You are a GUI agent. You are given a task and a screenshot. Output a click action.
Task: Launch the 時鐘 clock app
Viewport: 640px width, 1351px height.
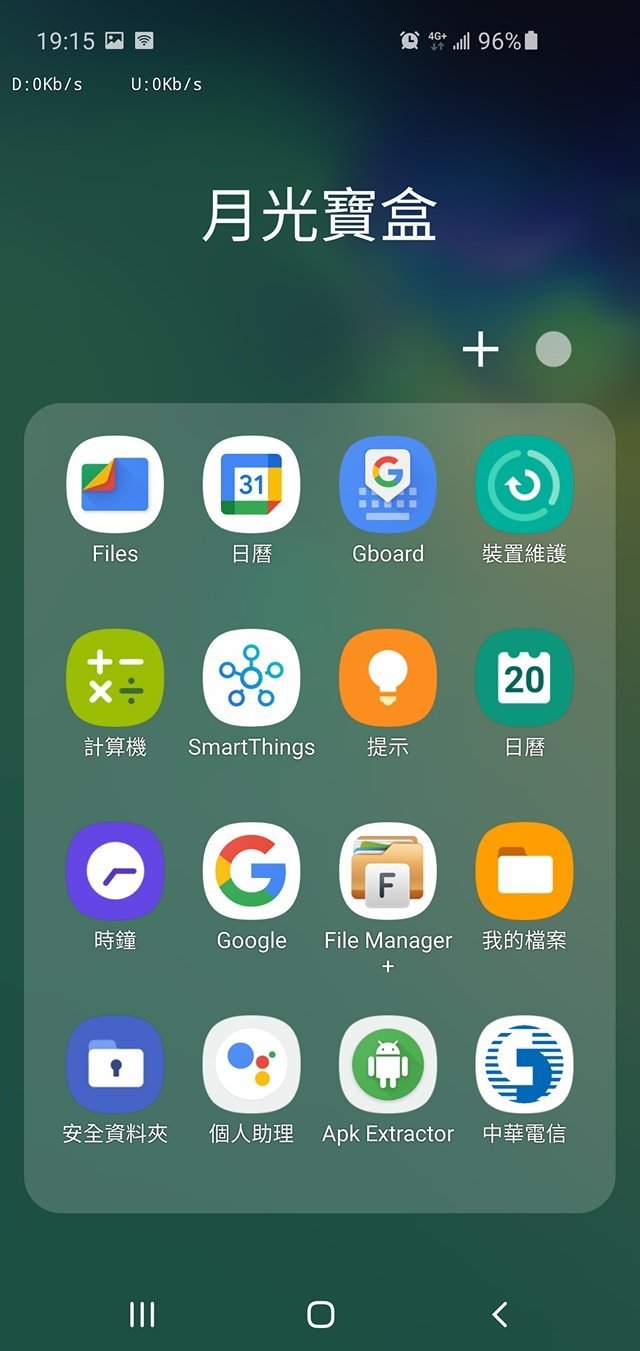115,871
